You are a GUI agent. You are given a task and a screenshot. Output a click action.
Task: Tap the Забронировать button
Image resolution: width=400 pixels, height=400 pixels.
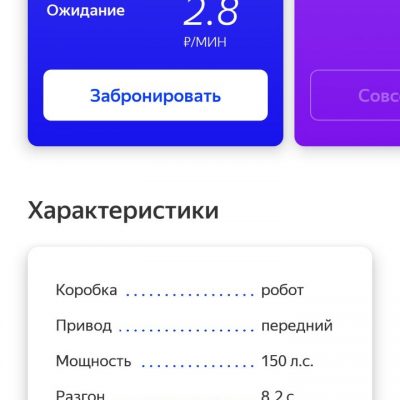155,95
